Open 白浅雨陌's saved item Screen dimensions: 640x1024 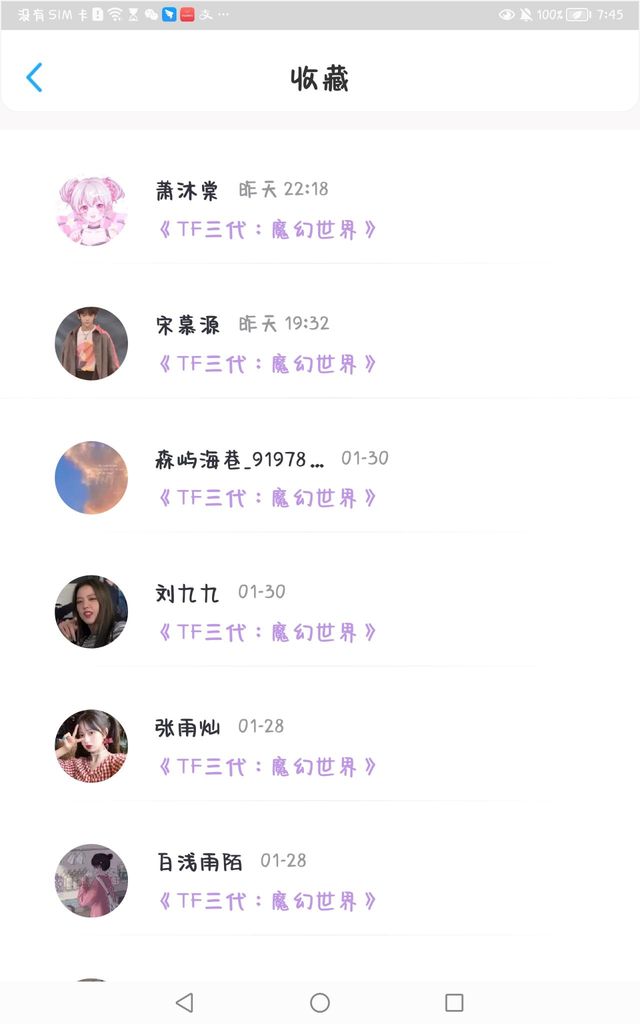pyautogui.click(x=320, y=880)
